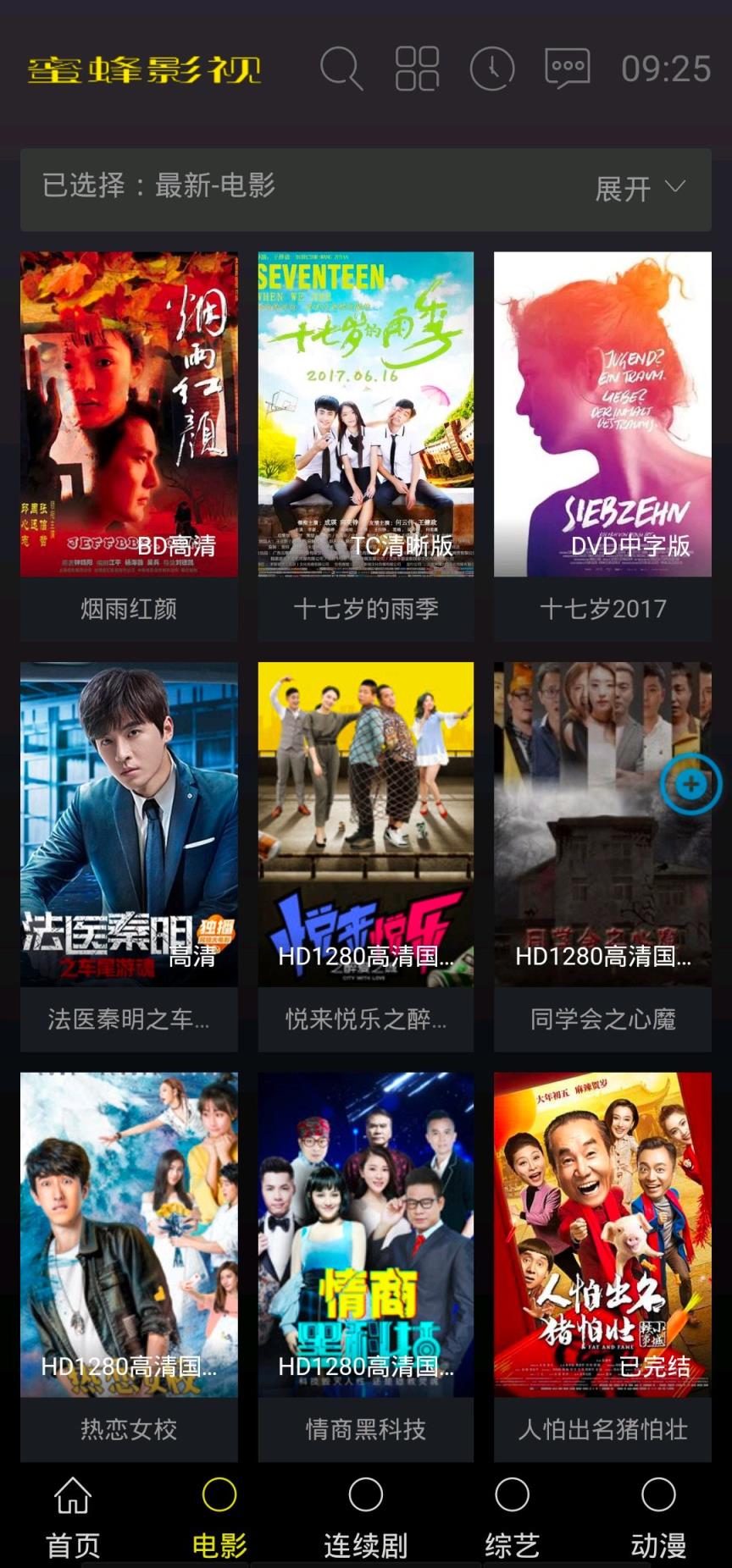Open the messages chat bubble icon
Image resolution: width=732 pixels, height=1568 pixels.
point(567,69)
